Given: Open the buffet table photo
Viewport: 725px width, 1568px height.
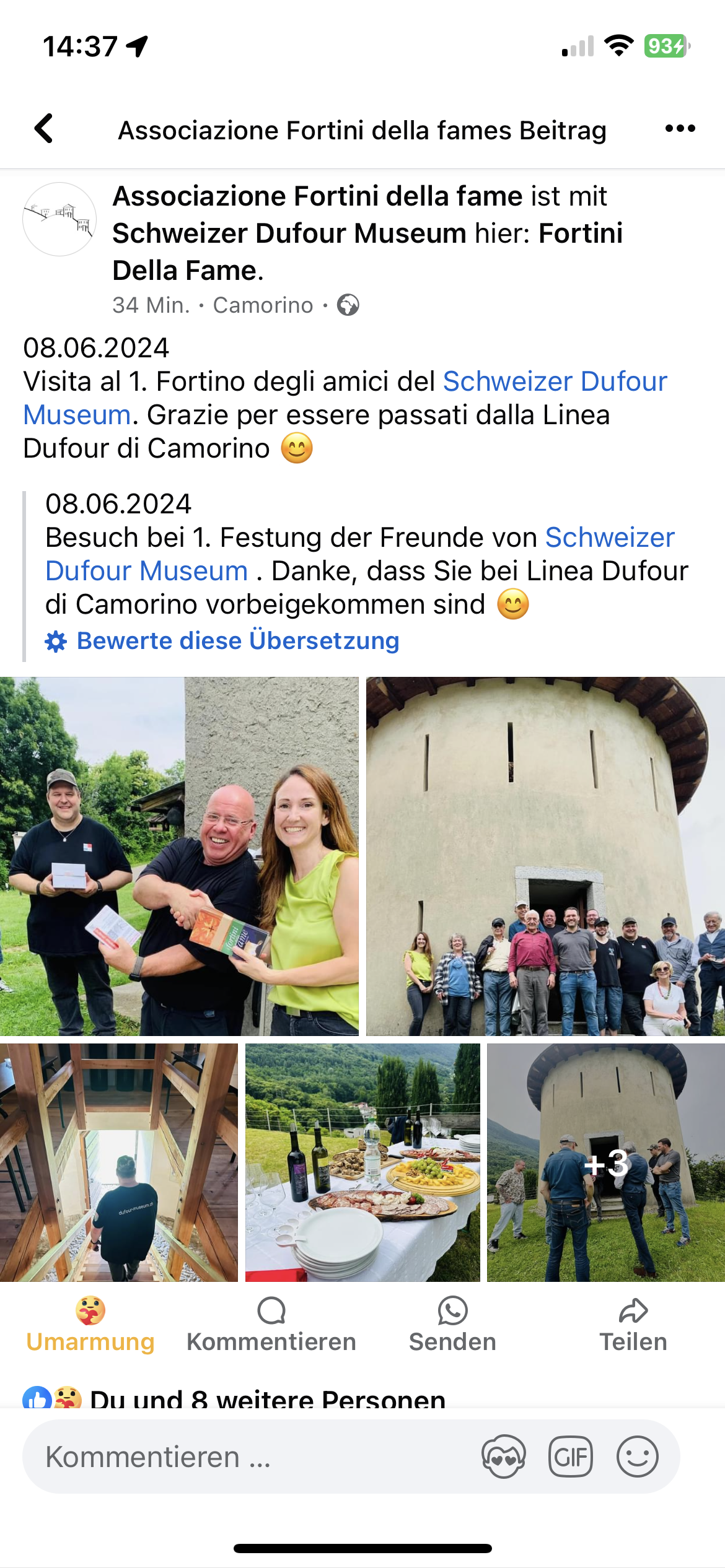Looking at the screenshot, I should 362,1162.
